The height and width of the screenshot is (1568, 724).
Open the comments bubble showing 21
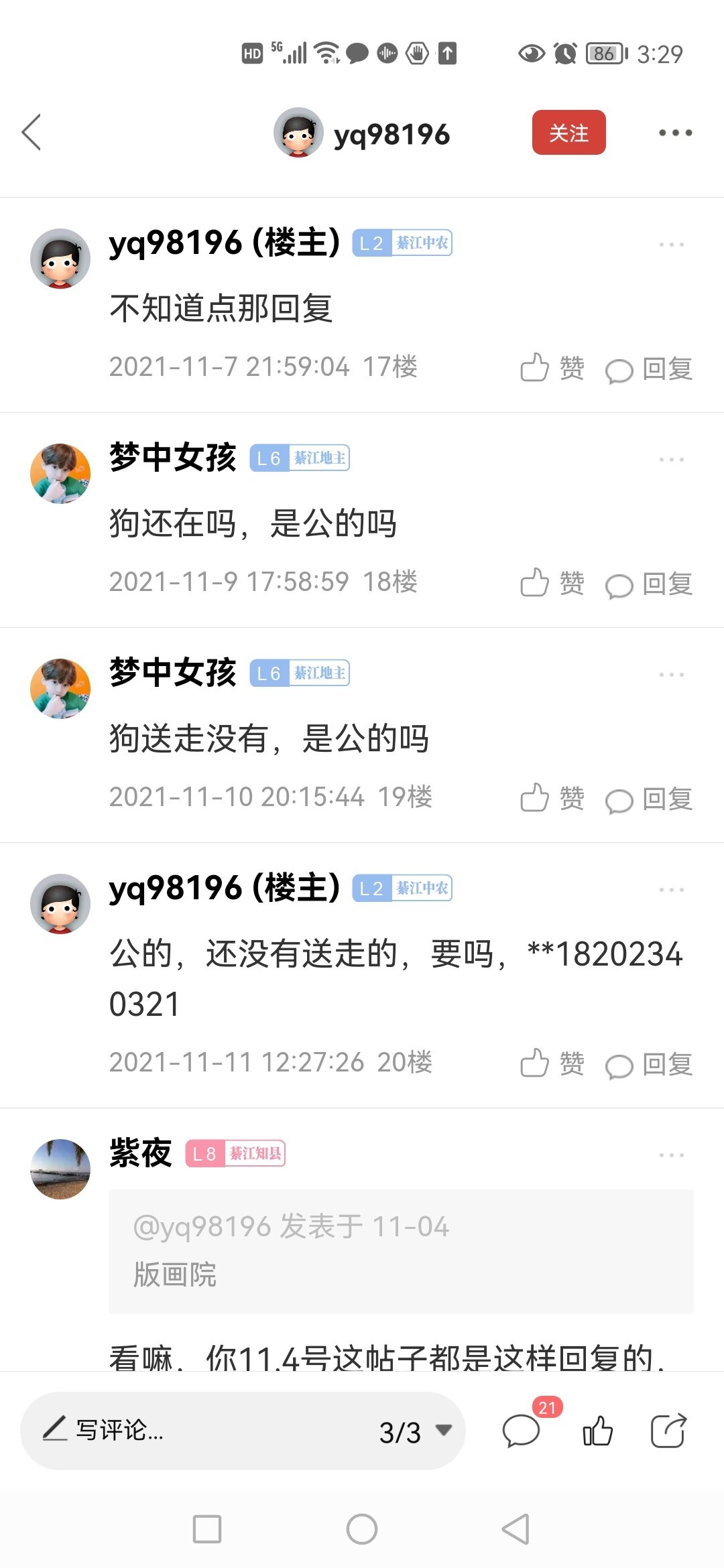(x=522, y=1431)
